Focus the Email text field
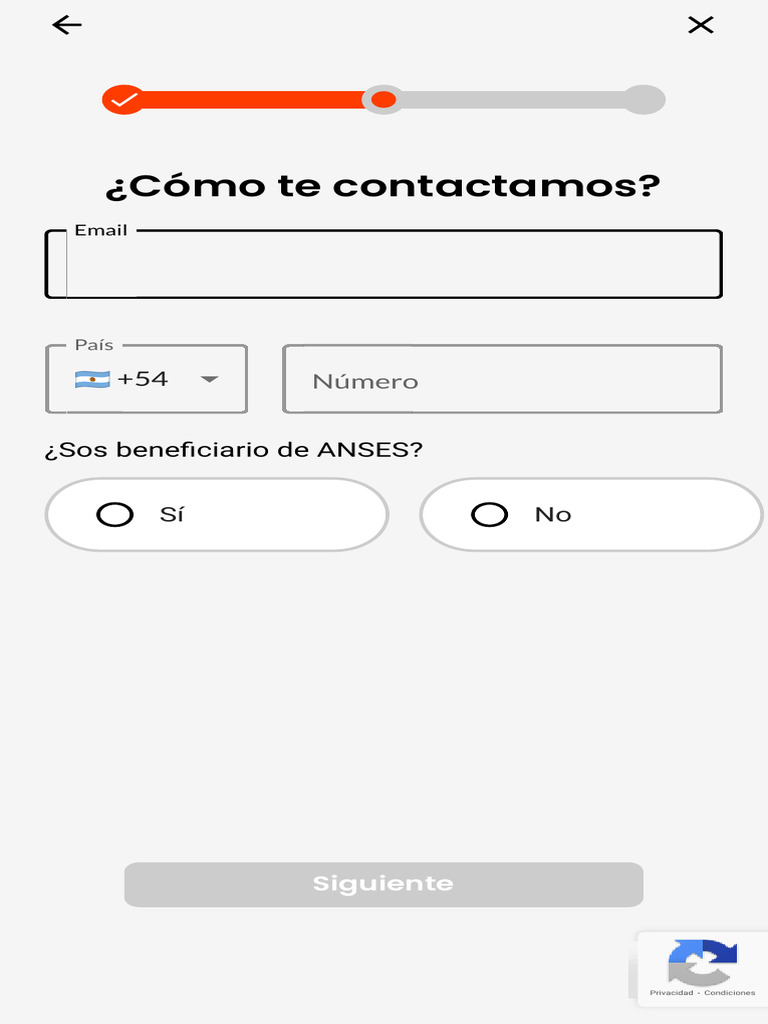The height and width of the screenshot is (1024, 768). click(383, 264)
